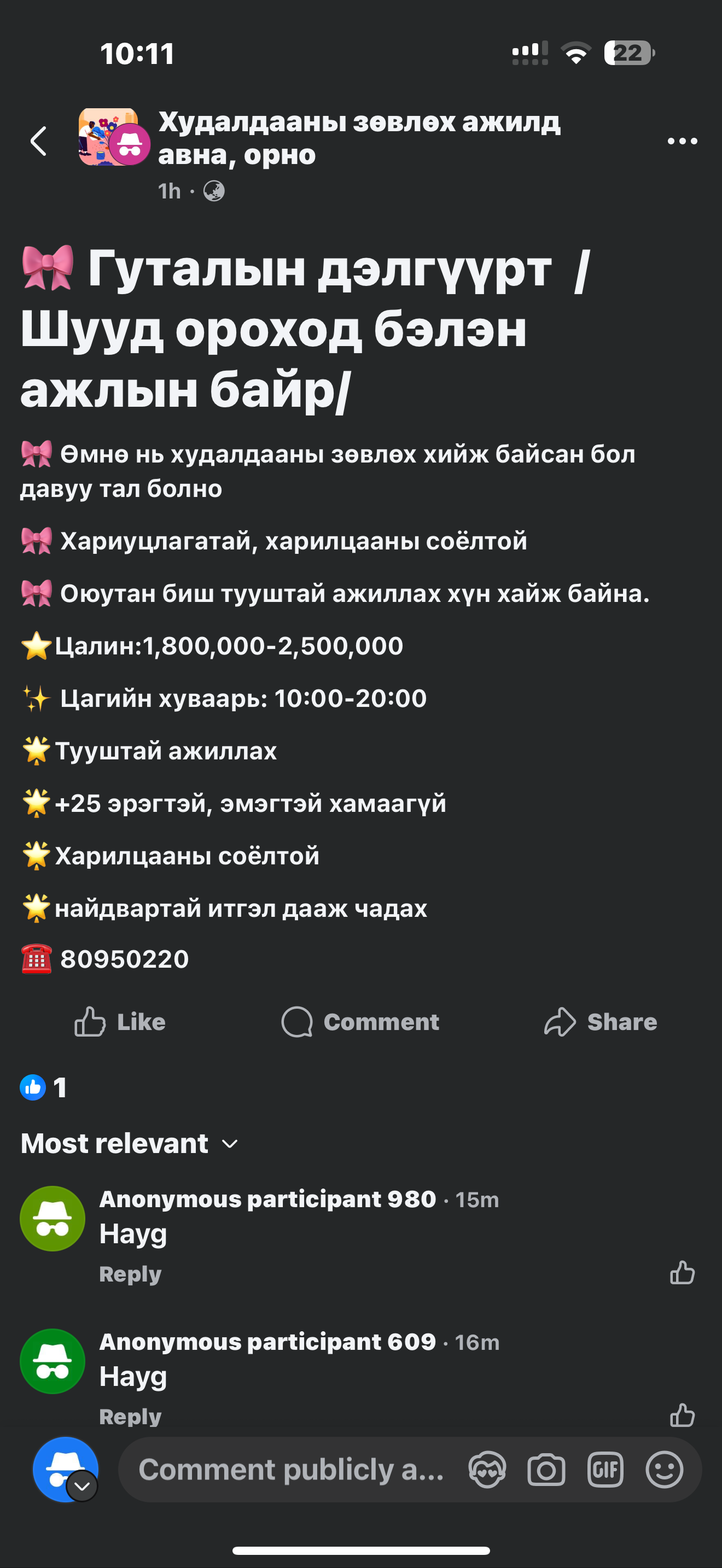Go back using the back arrow
Screen dimensions: 722x1568
(x=39, y=141)
